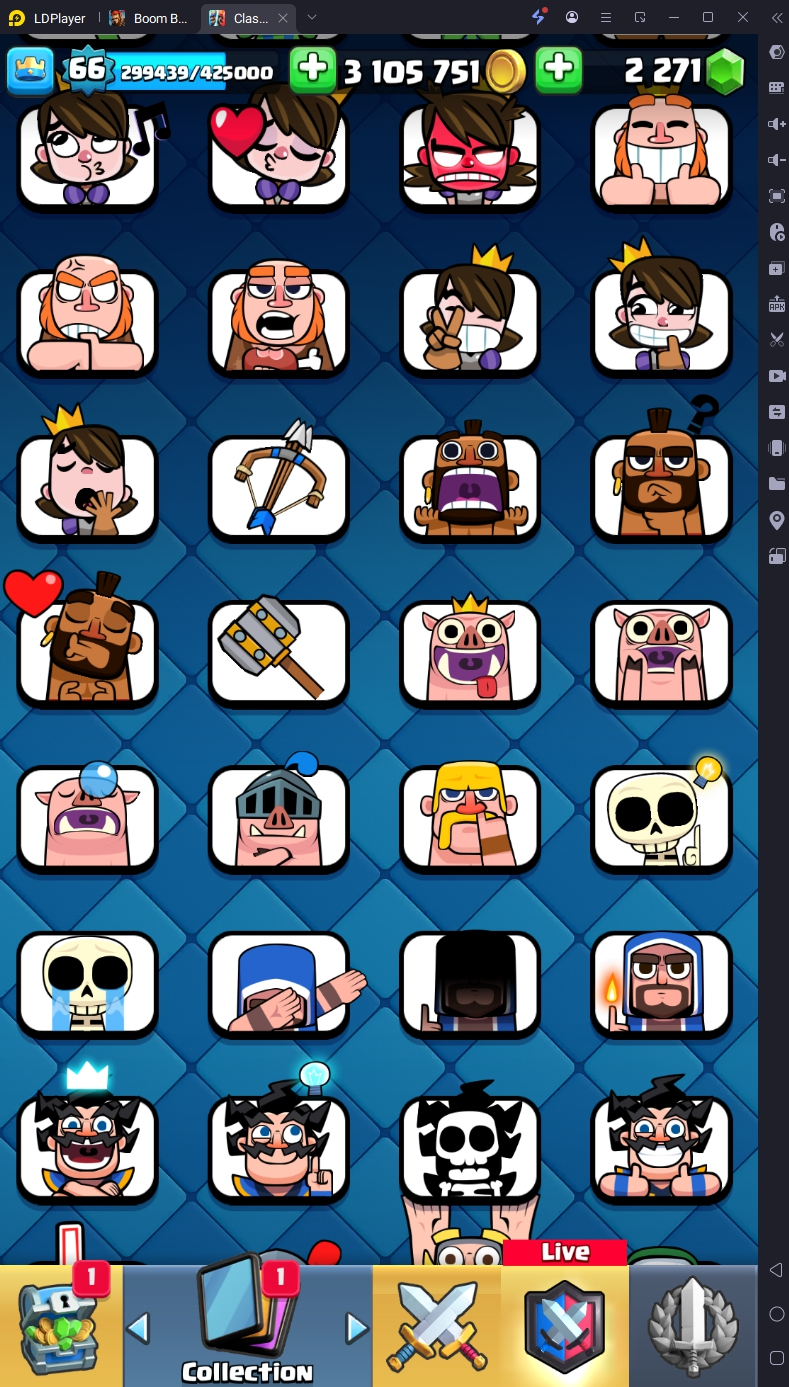Pick the crowned pig laughing emote
This screenshot has width=789, height=1387.
point(470,650)
